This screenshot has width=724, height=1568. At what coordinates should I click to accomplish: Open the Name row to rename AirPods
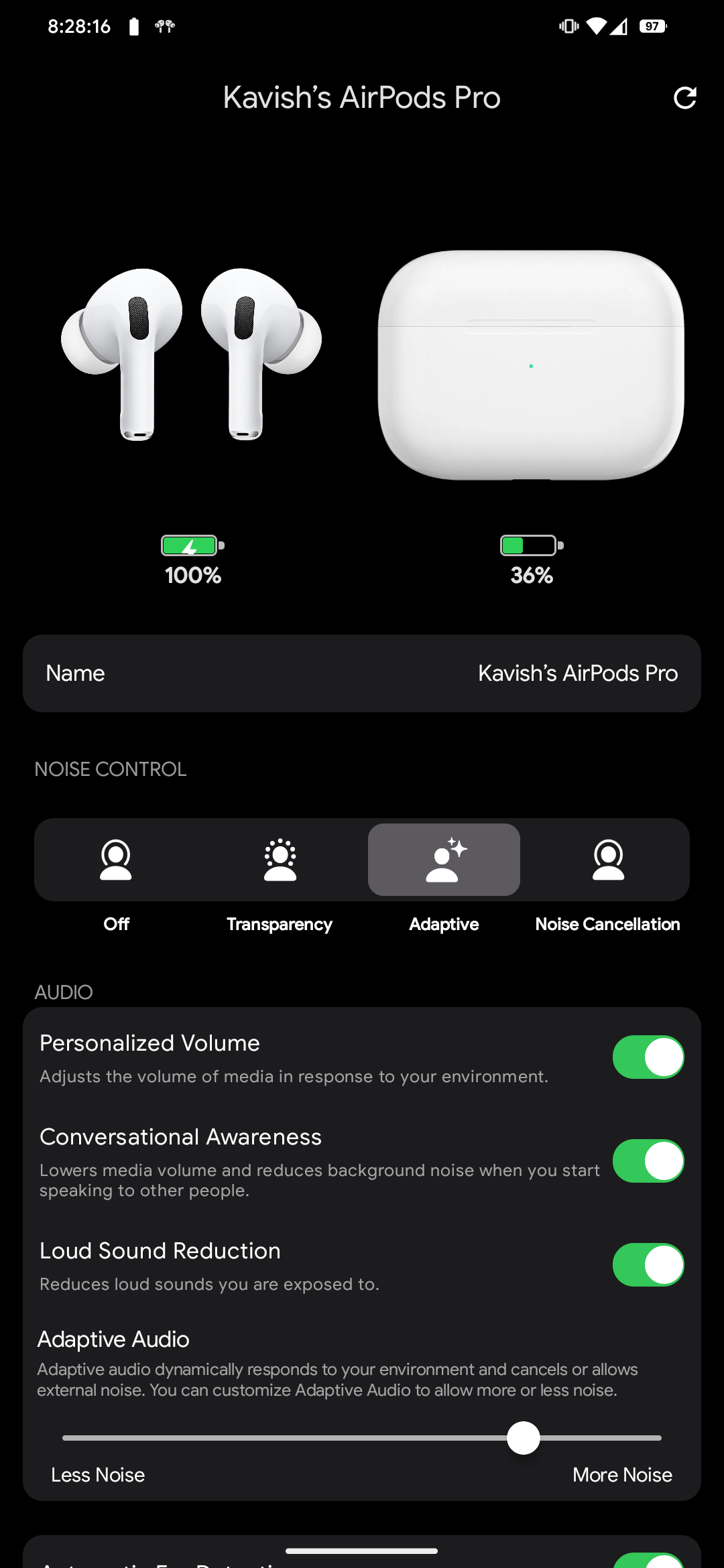pyautogui.click(x=362, y=673)
